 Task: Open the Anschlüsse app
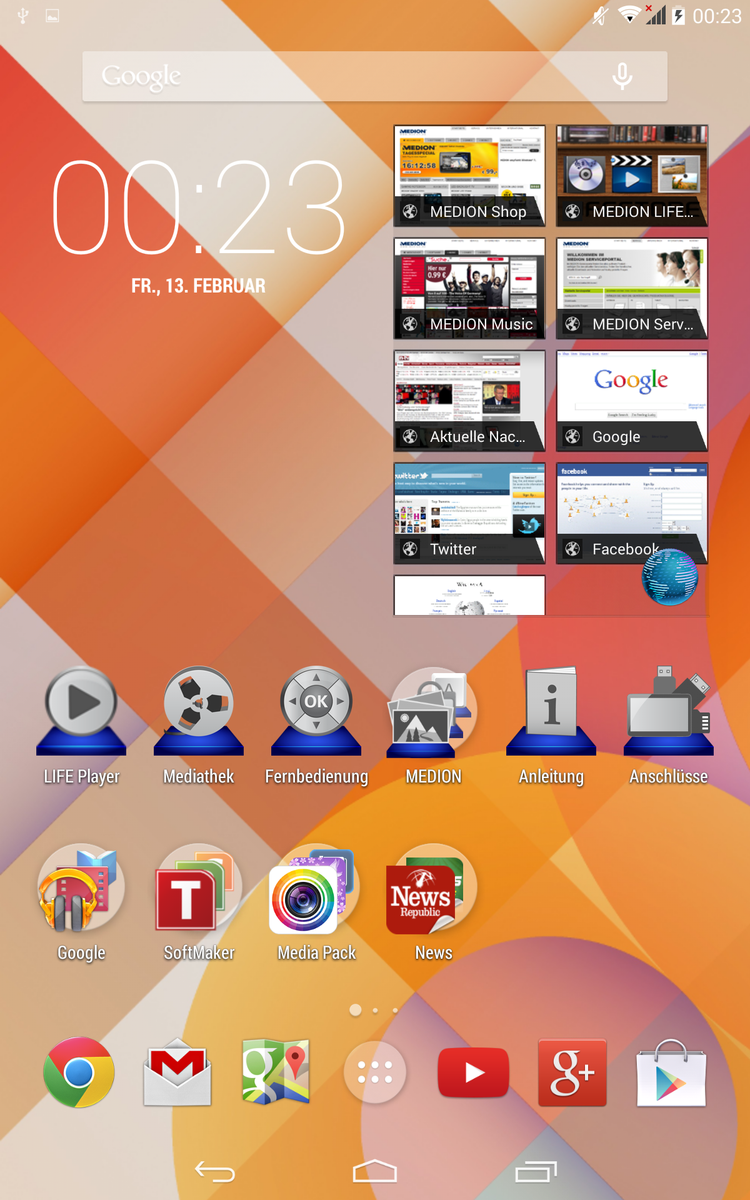coord(668,712)
